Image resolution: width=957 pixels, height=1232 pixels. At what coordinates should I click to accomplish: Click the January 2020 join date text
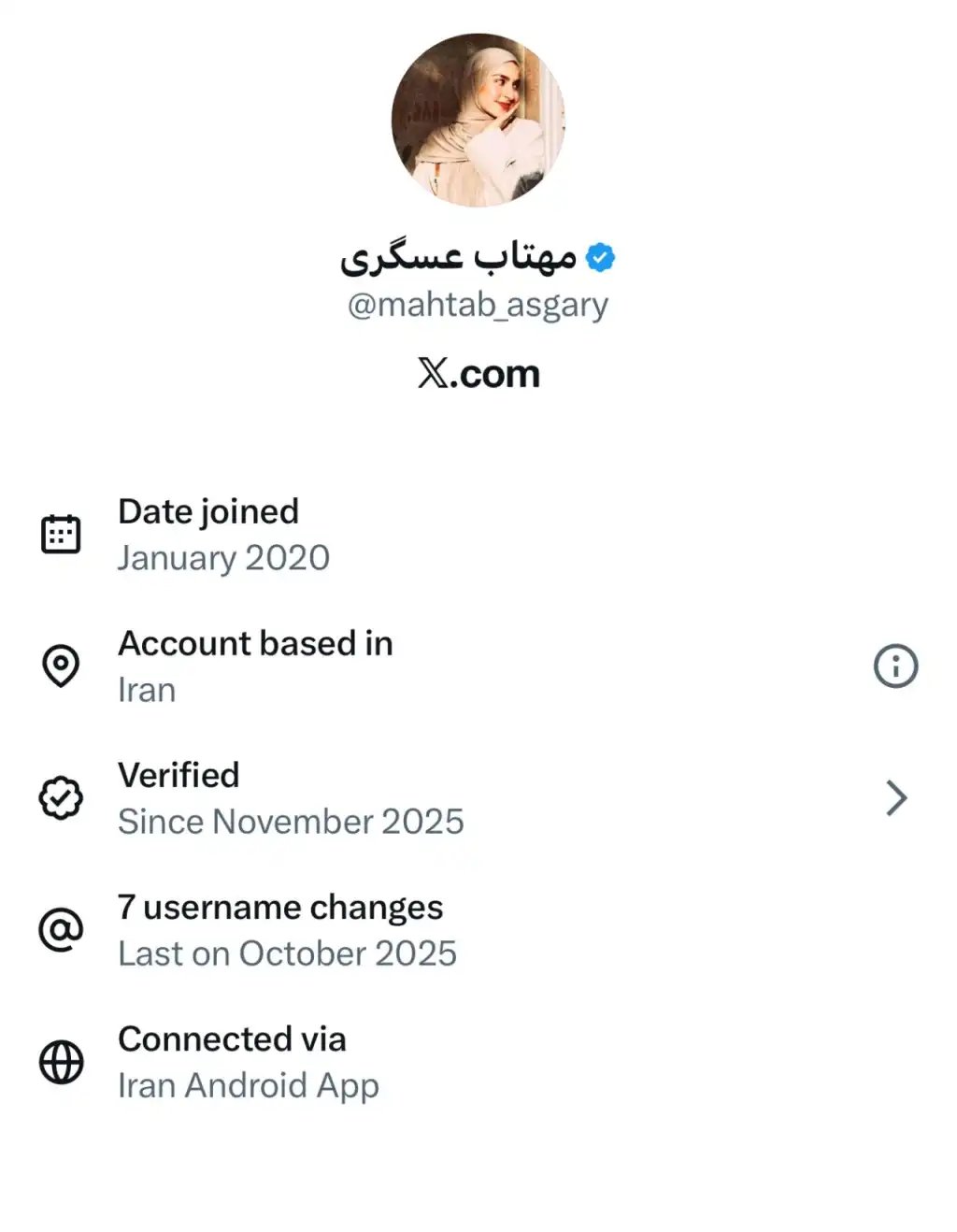pos(223,557)
